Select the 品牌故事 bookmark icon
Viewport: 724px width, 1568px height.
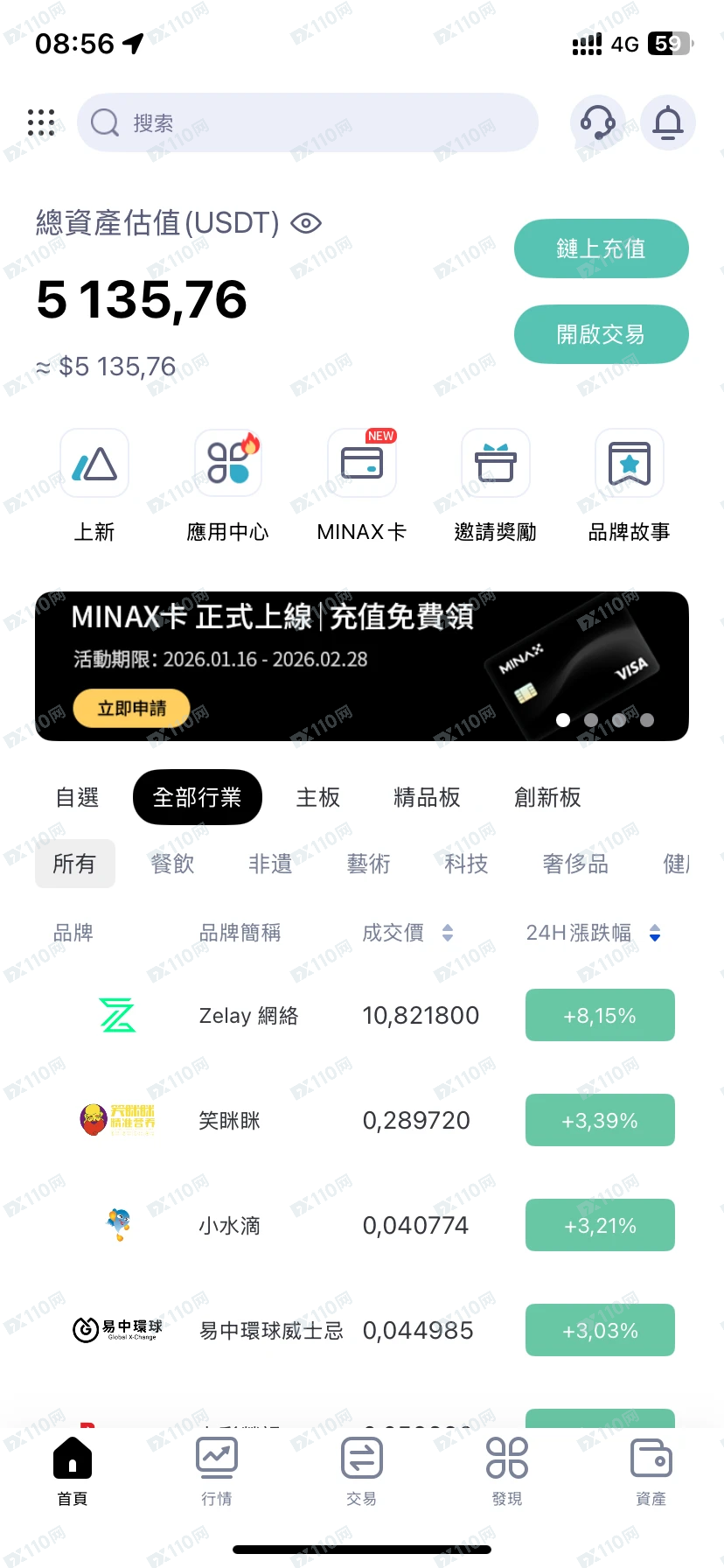[629, 463]
